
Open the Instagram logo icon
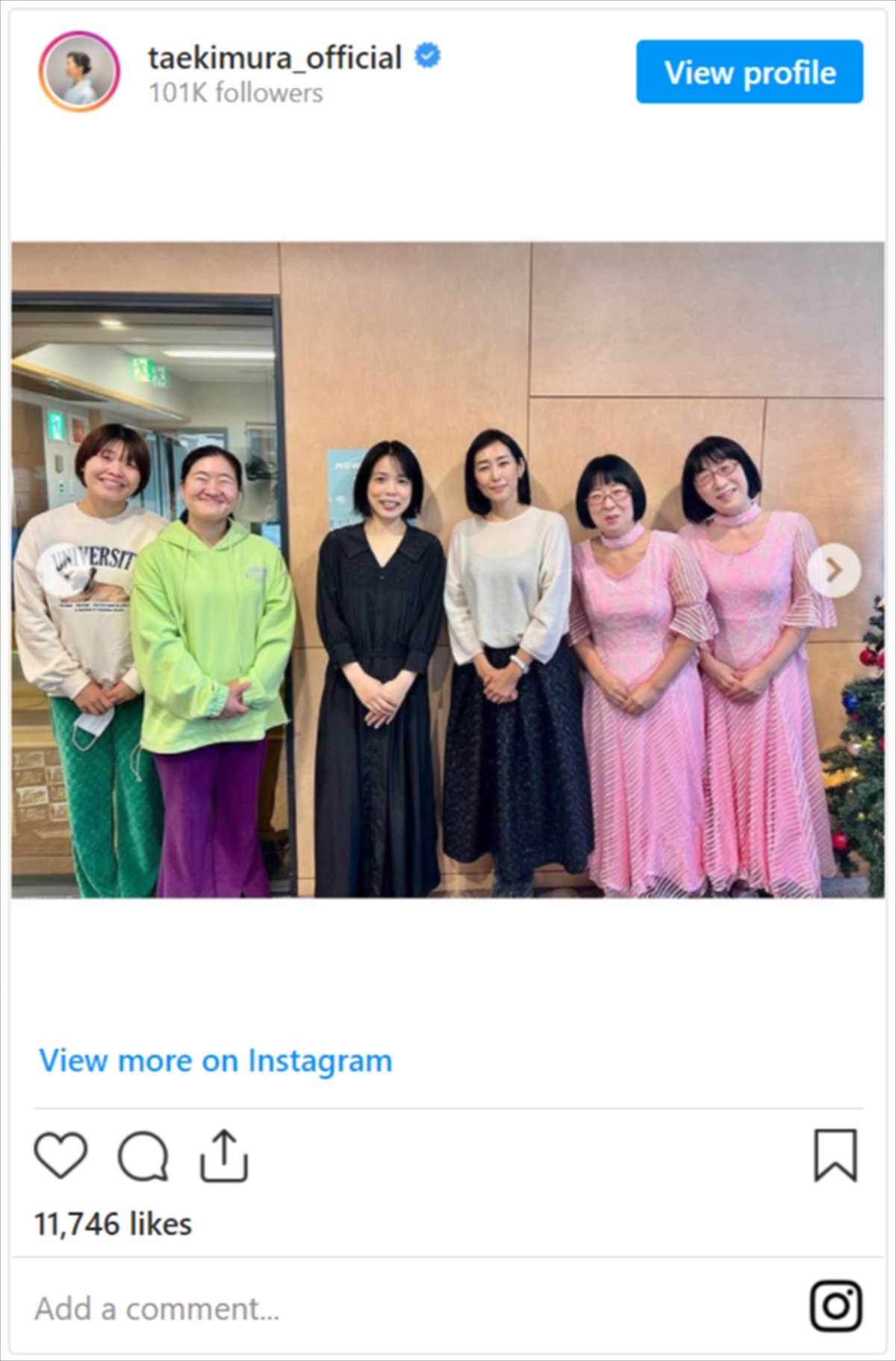pyautogui.click(x=836, y=1306)
